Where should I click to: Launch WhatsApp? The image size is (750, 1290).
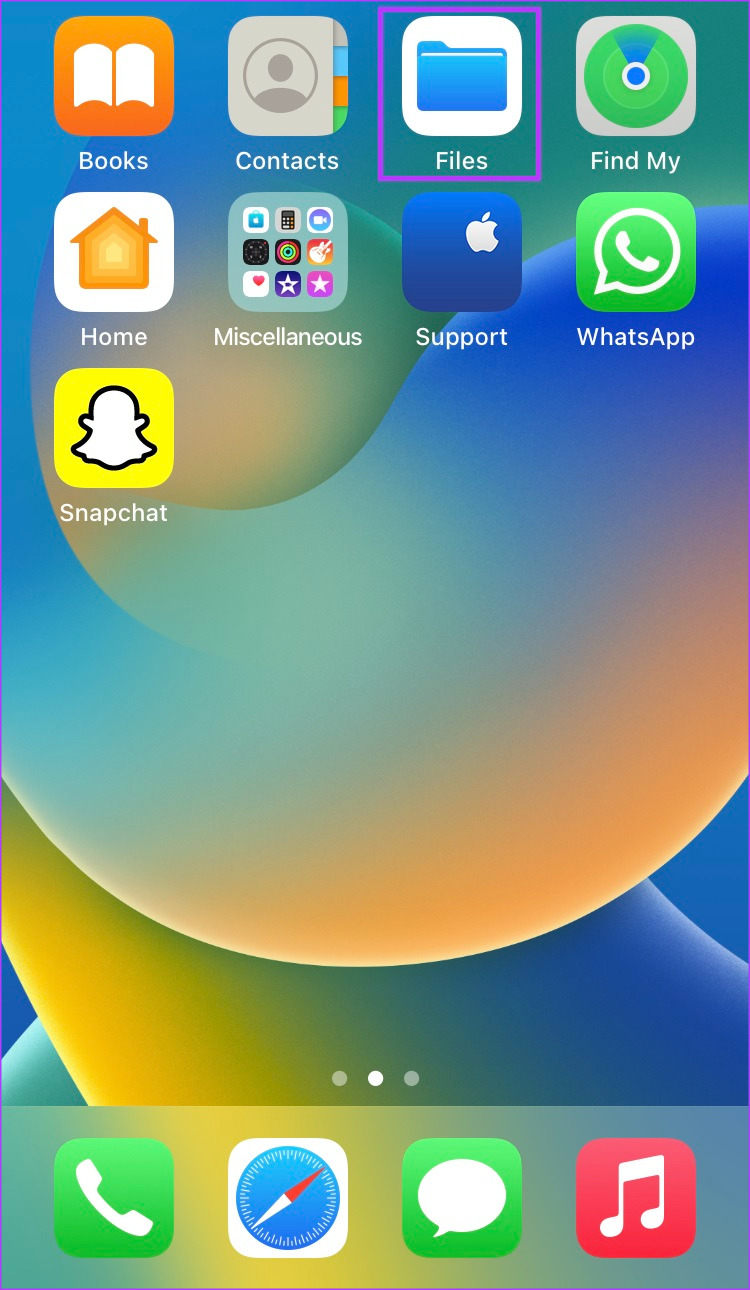click(x=635, y=252)
